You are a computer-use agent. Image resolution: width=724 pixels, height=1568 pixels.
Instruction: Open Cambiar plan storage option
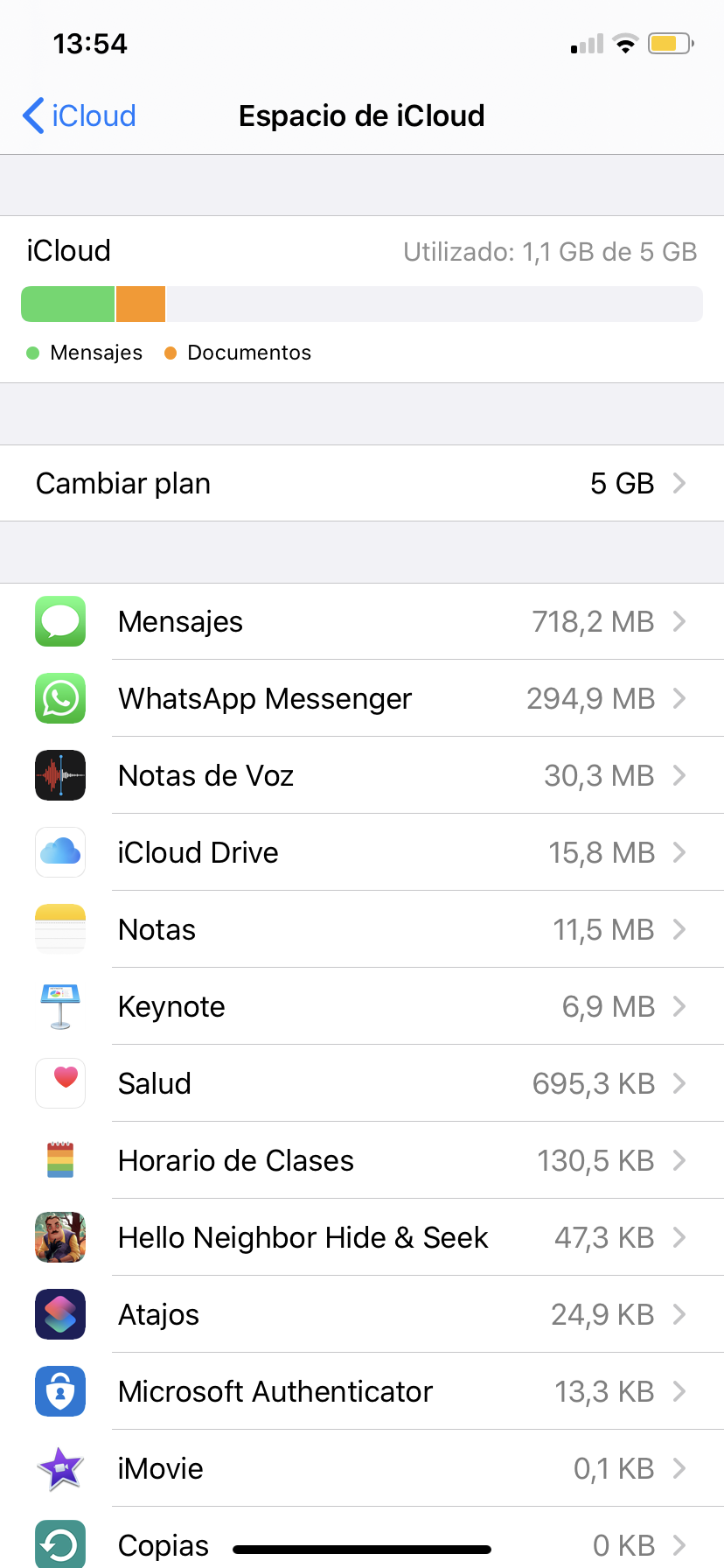point(362,483)
